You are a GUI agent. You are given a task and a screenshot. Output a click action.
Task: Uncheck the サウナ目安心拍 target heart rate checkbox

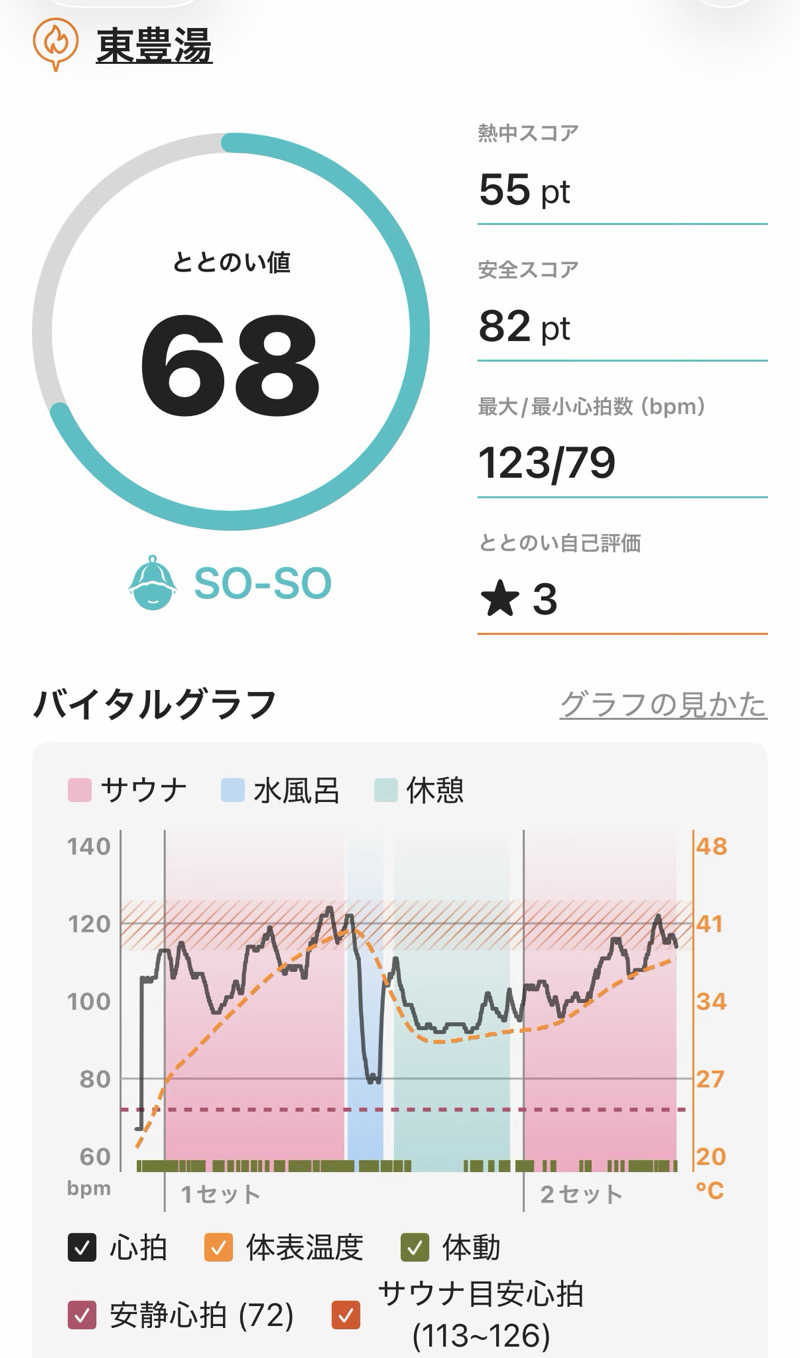pos(346,1315)
